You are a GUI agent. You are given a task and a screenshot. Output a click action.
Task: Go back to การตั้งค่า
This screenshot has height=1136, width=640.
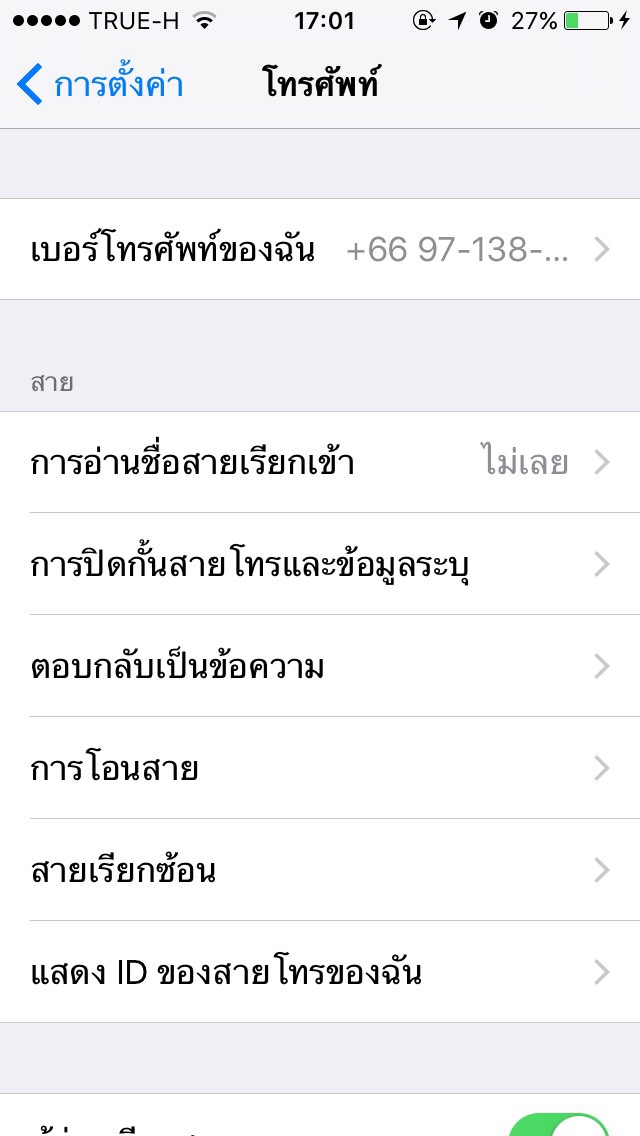[x=100, y=85]
